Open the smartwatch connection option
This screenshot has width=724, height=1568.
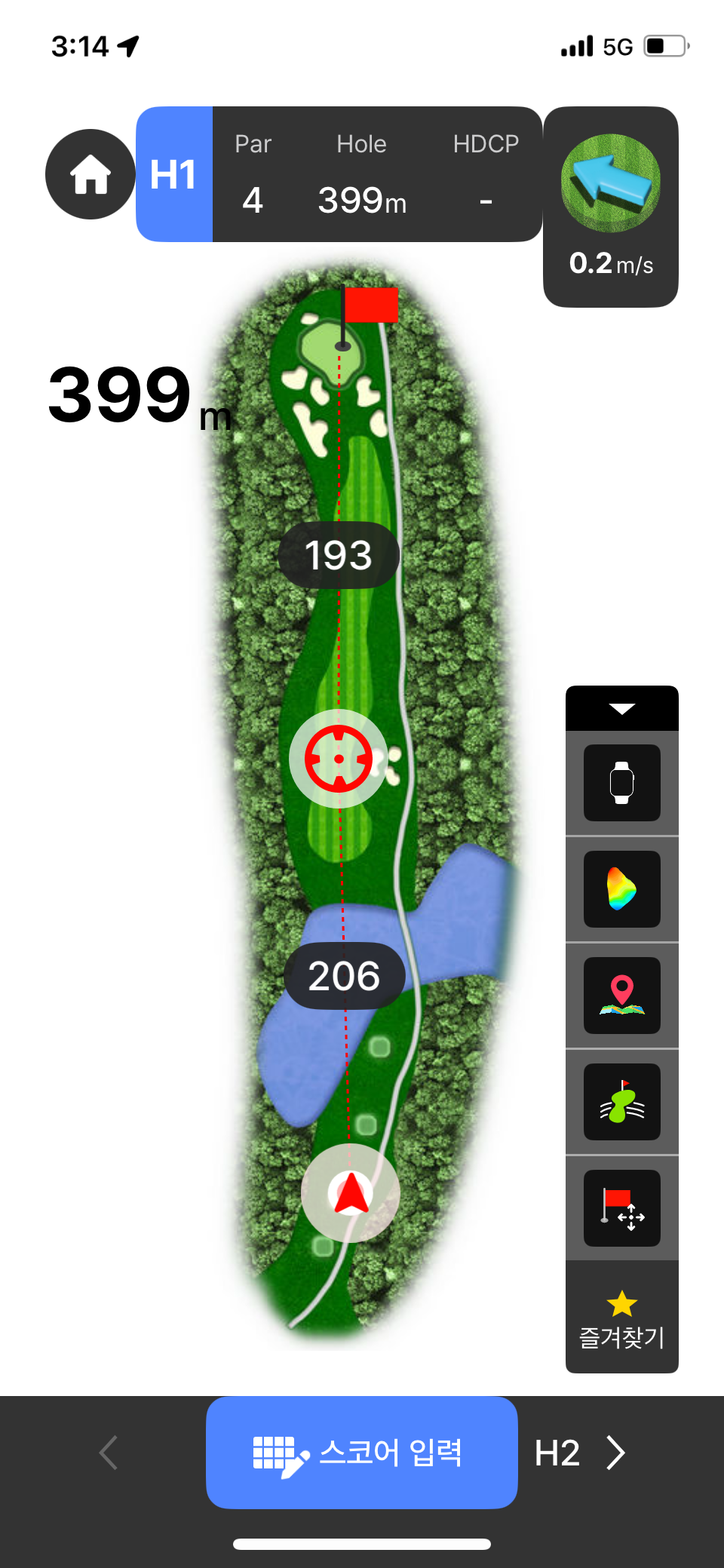(621, 783)
